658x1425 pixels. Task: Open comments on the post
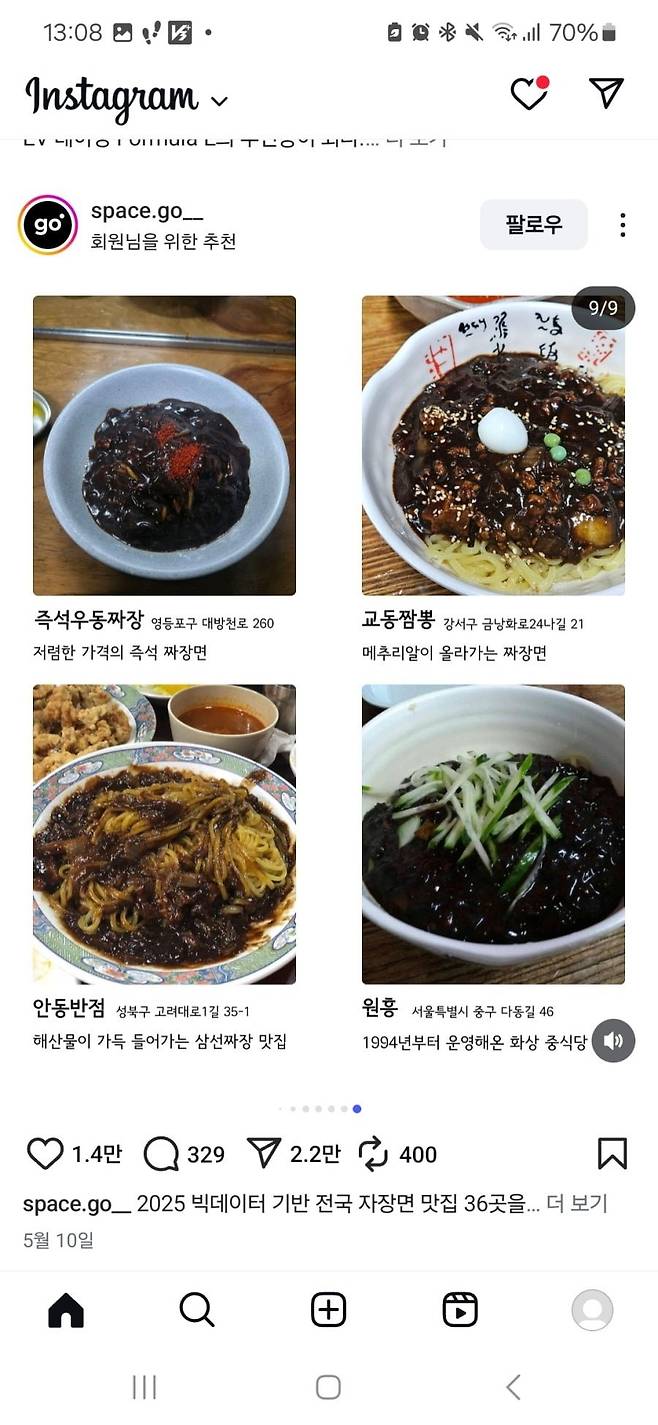pyautogui.click(x=161, y=1154)
